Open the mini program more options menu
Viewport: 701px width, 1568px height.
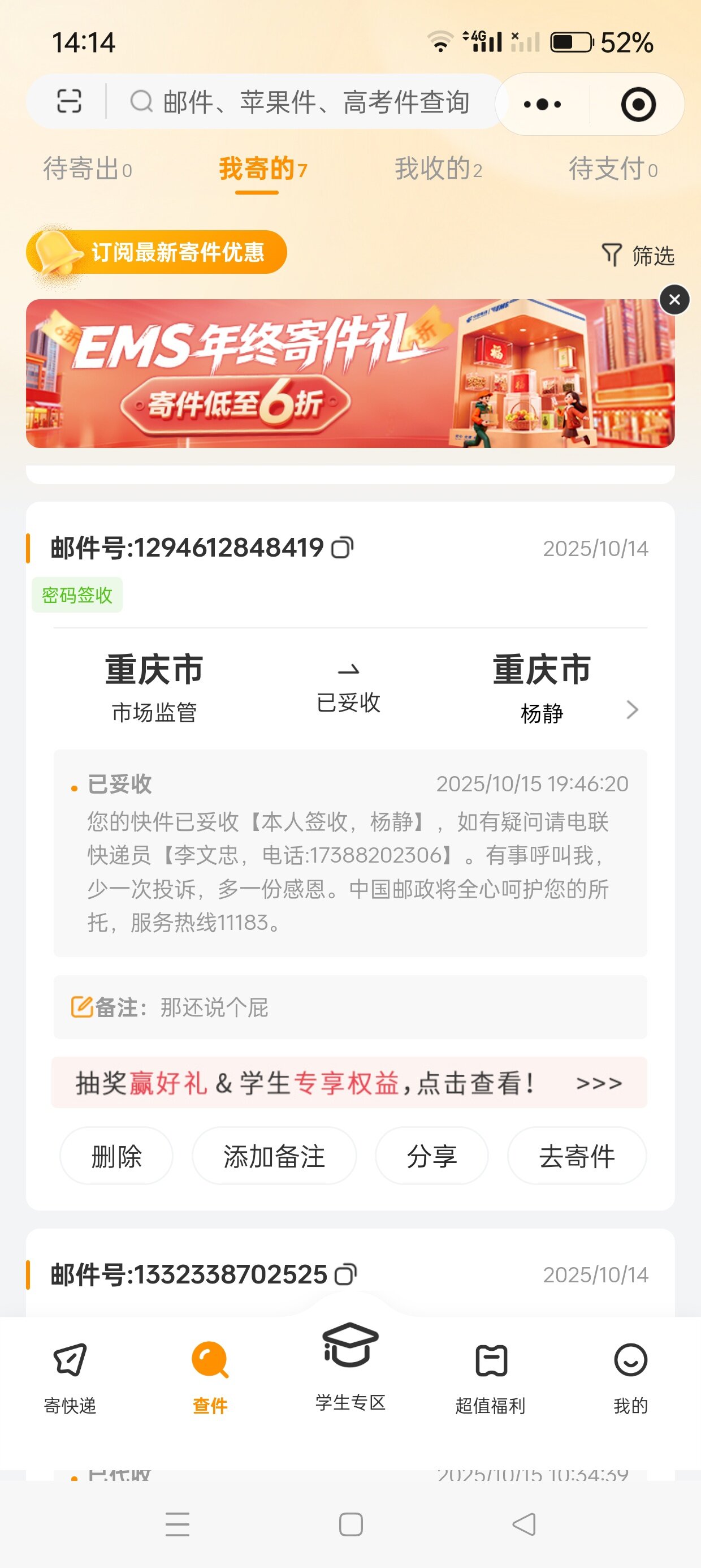pos(542,104)
